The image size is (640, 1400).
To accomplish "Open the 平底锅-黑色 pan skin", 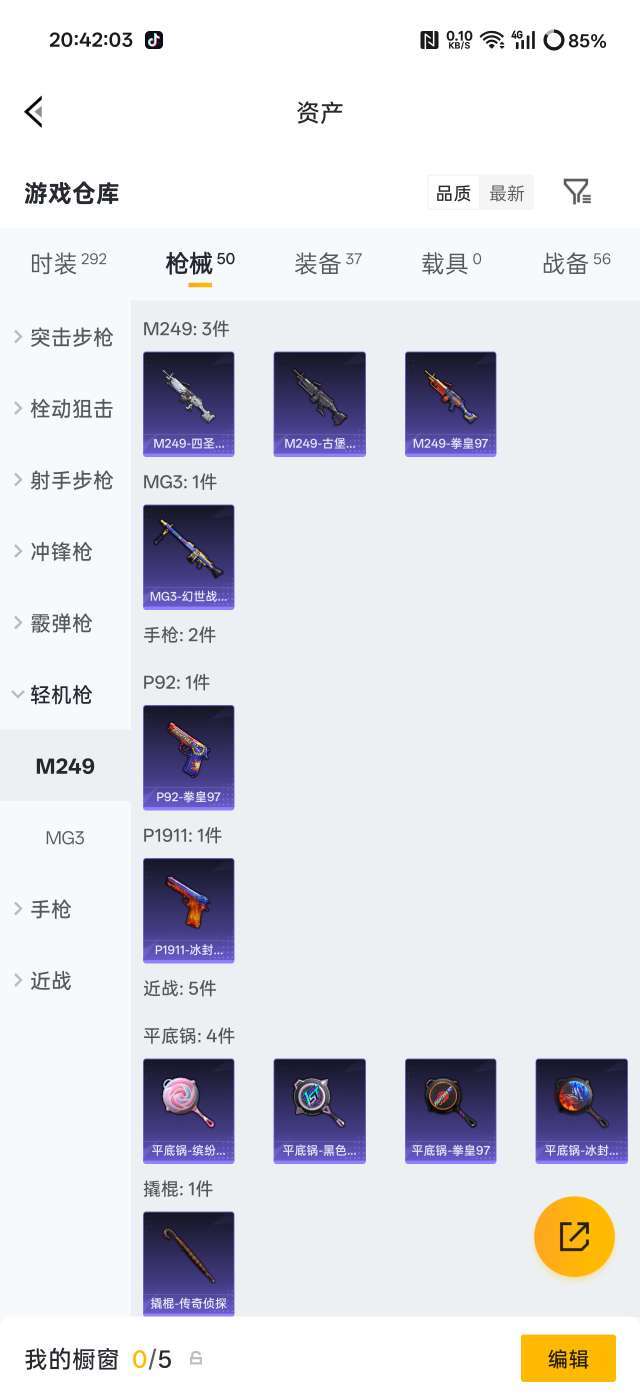I will (319, 1110).
